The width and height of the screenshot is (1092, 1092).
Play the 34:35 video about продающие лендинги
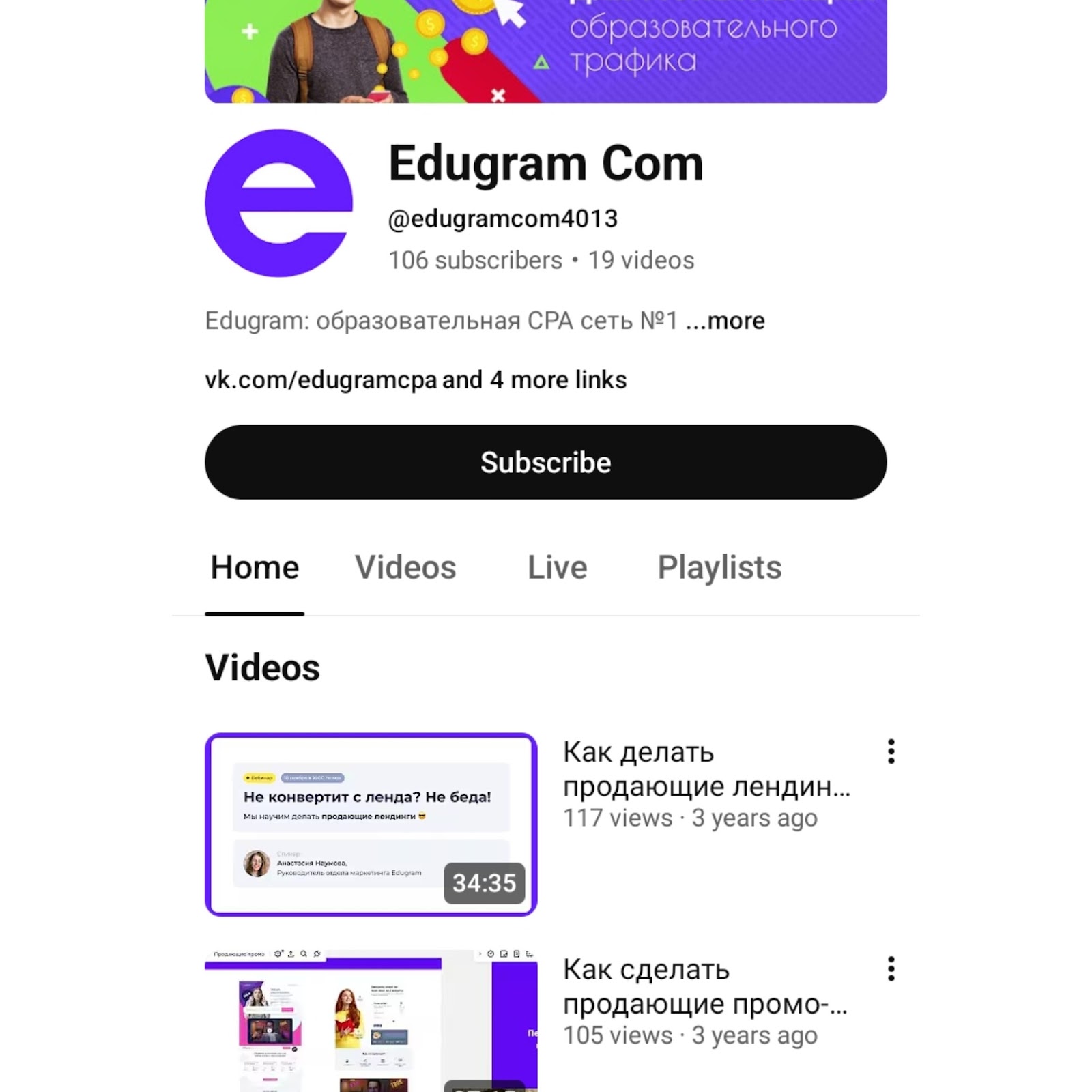click(371, 824)
